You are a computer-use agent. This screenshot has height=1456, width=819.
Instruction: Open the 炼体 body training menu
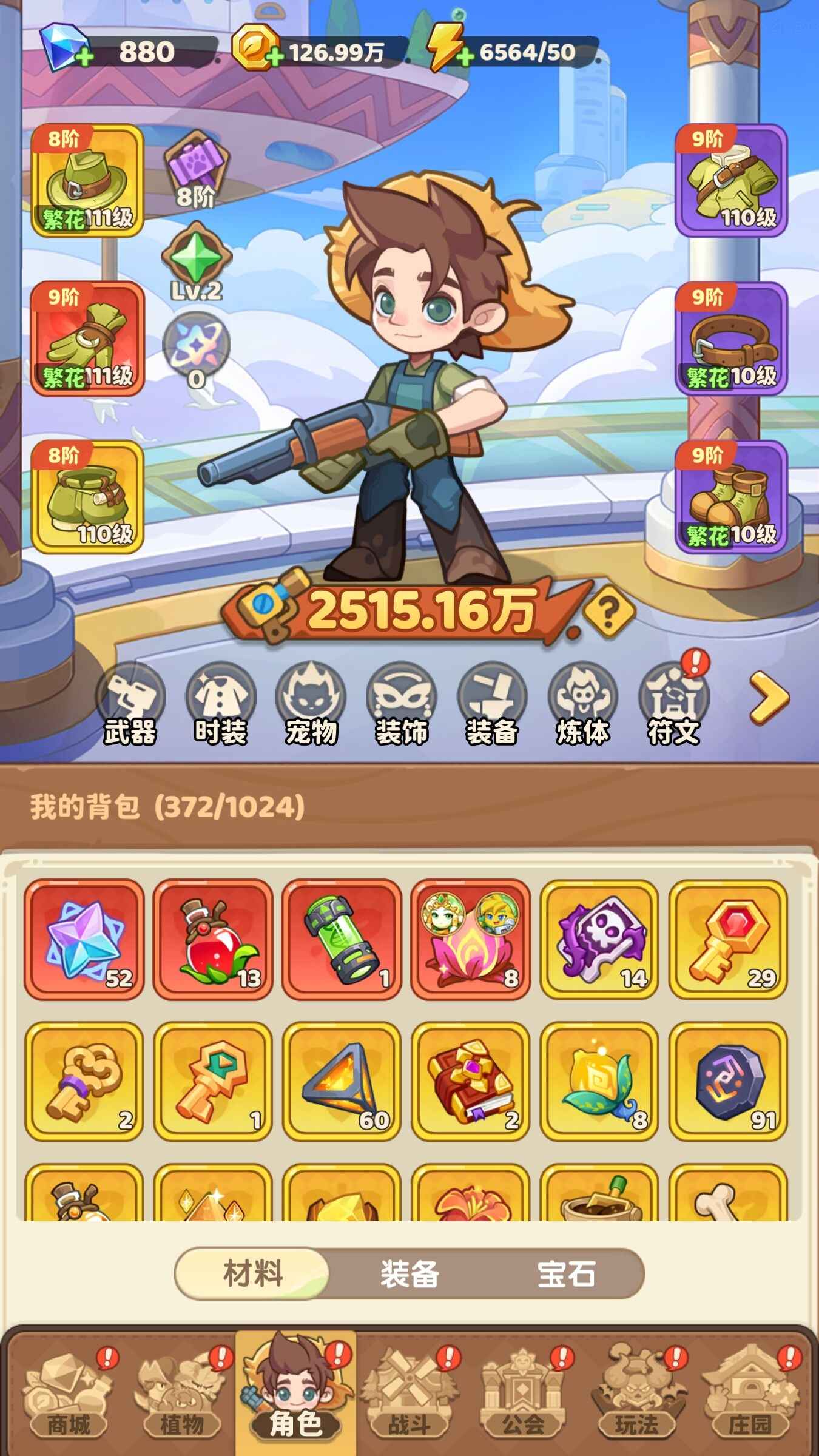tap(582, 704)
